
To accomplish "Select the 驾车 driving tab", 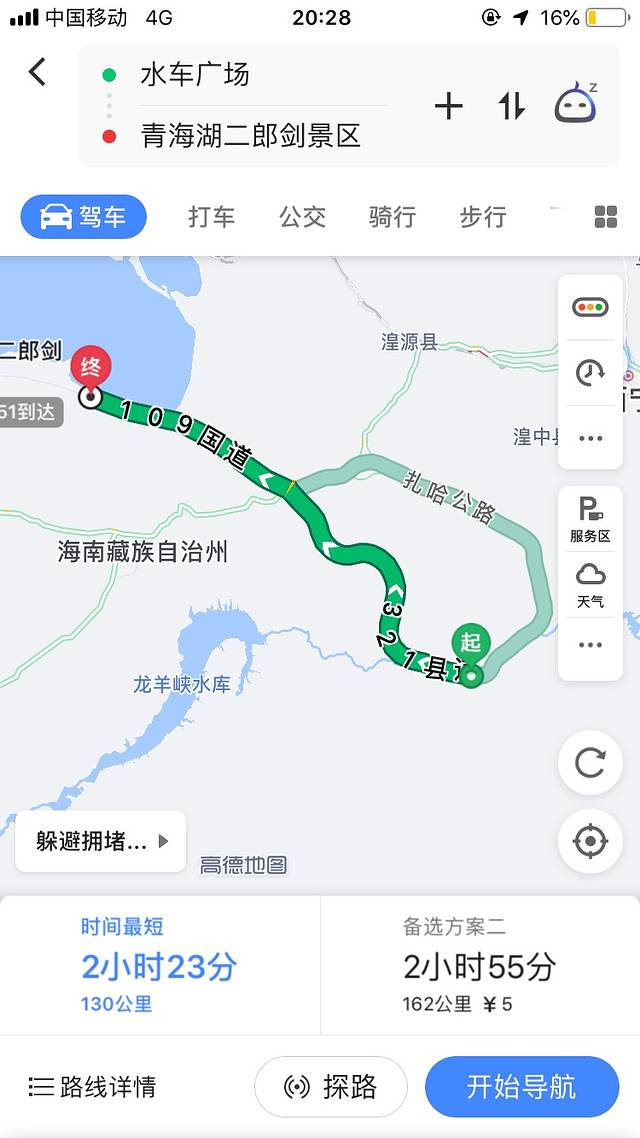I will pos(84,217).
